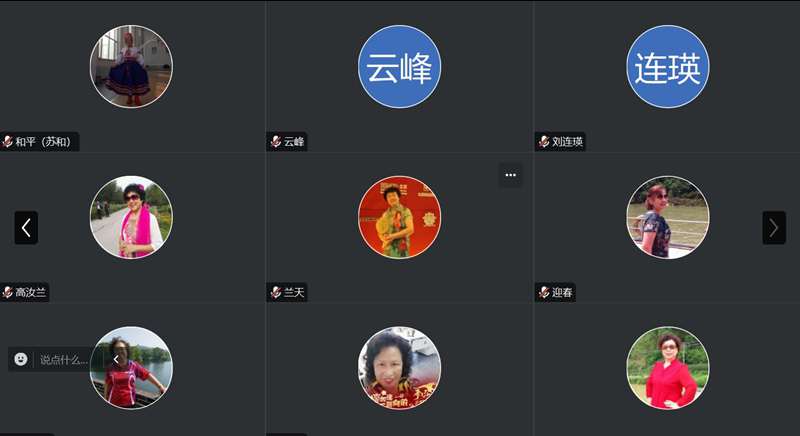
Task: Collapse the chat input bar
Action: click(x=117, y=359)
